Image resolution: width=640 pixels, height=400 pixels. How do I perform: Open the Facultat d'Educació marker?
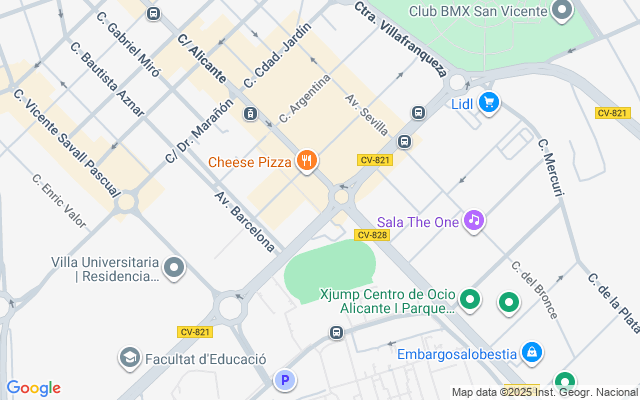click(129, 357)
